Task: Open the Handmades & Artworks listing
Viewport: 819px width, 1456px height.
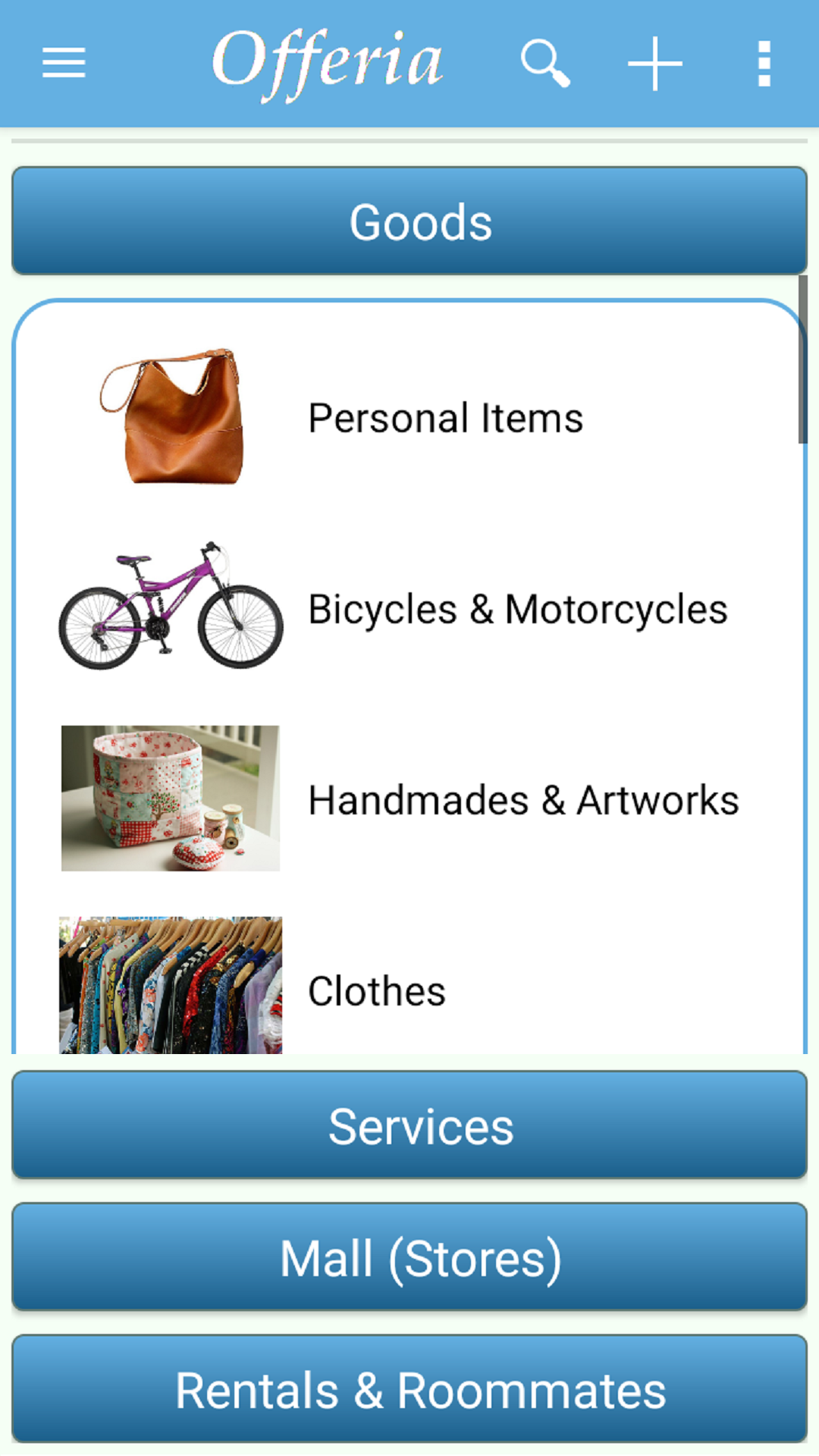Action: coord(523,798)
